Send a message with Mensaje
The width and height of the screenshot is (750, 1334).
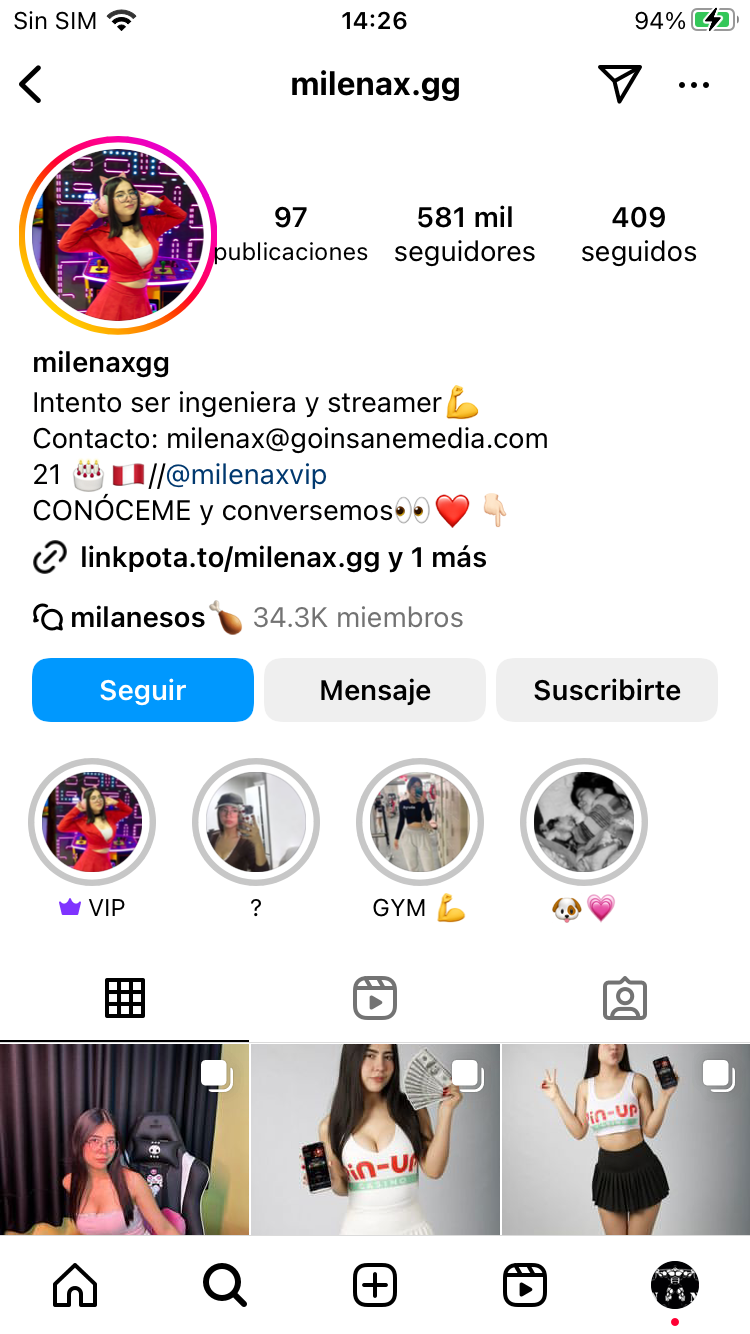(375, 690)
